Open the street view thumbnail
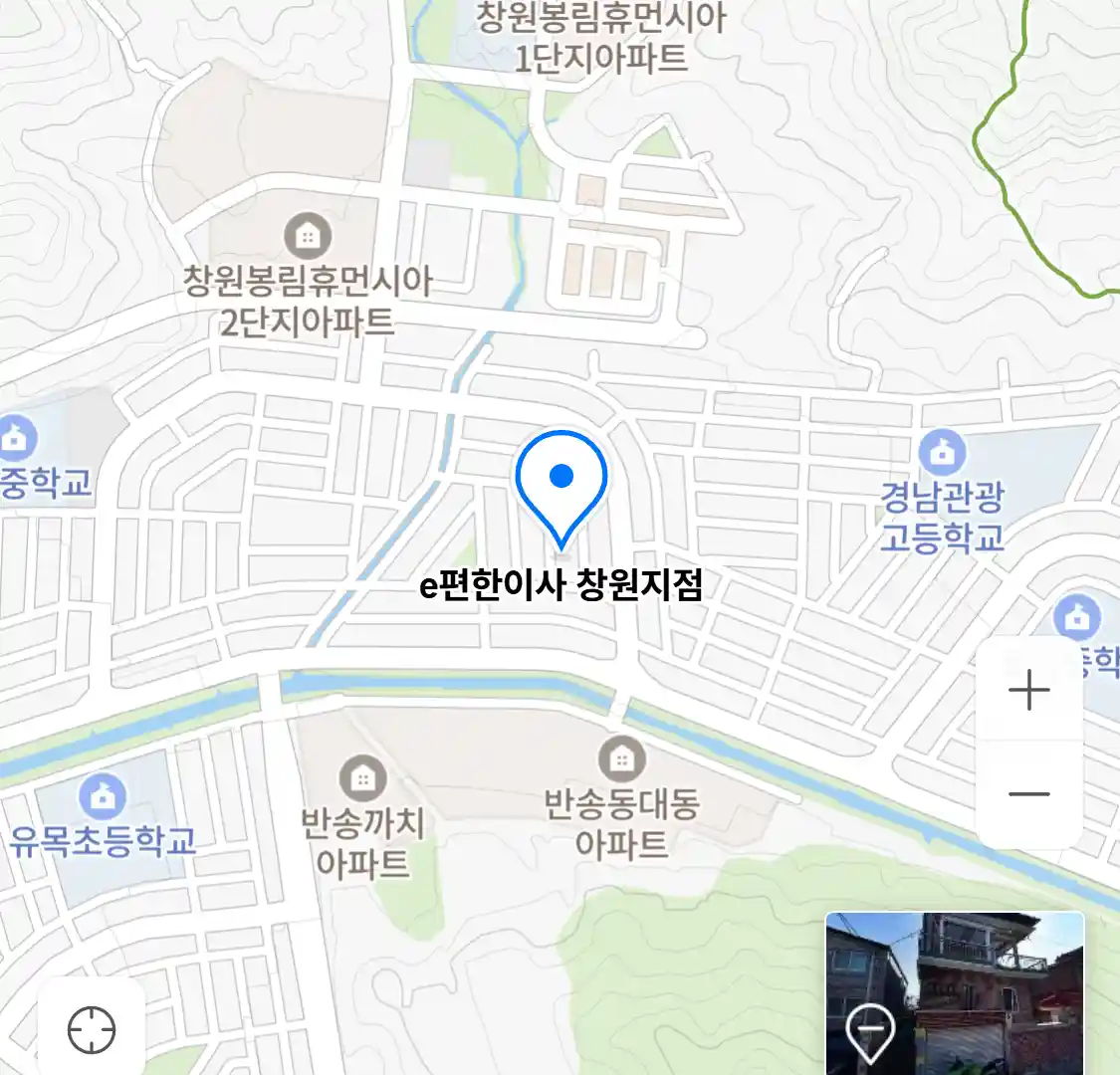 point(954,992)
